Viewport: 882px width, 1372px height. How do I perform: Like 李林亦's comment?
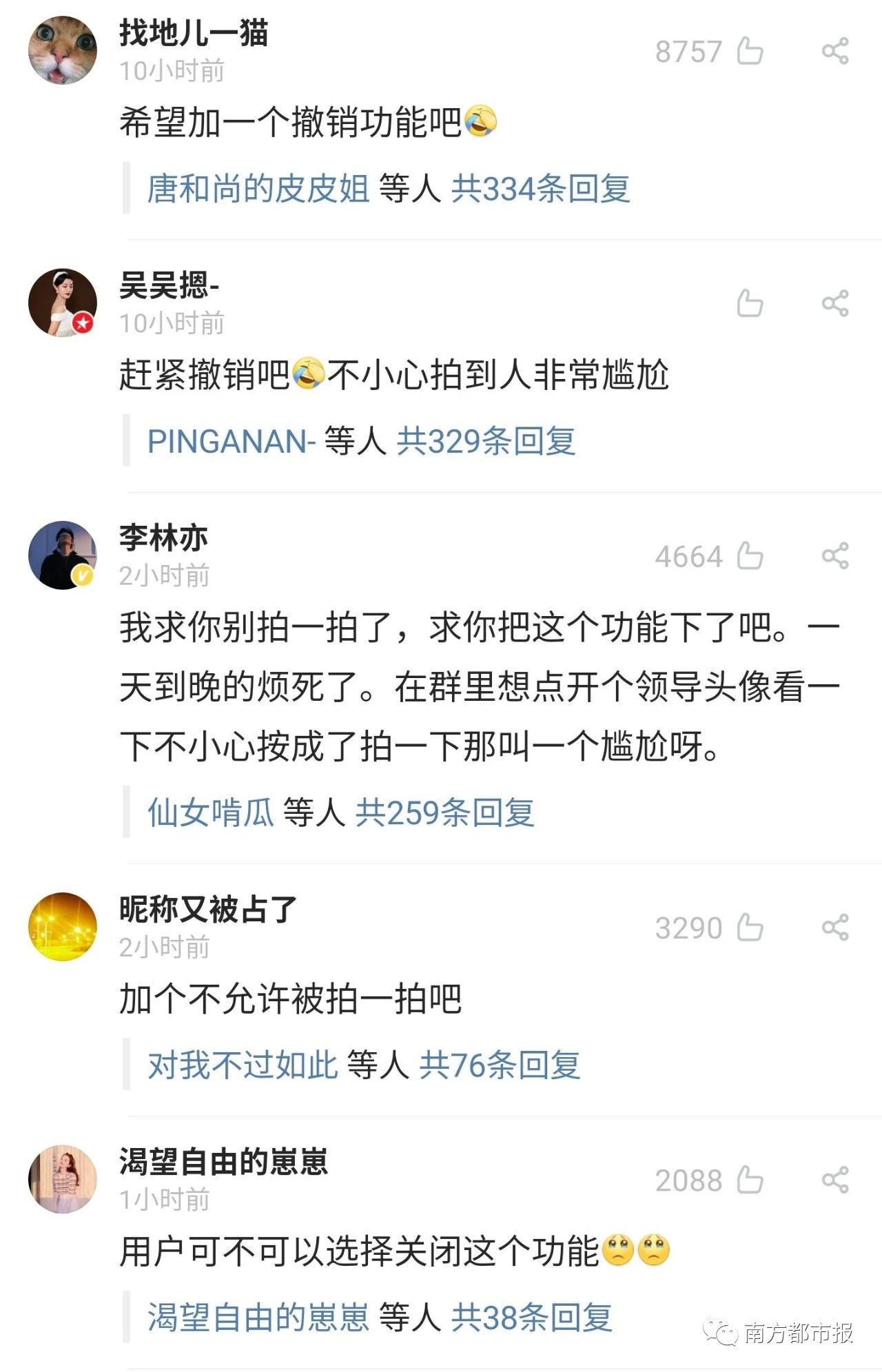click(x=750, y=556)
